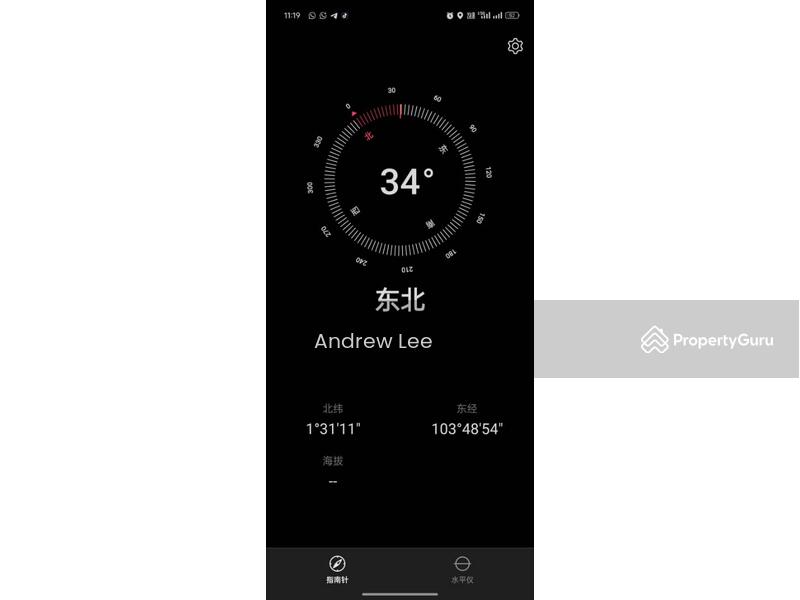Open the compass settings gear
This screenshot has height=600, width=800.
515,46
